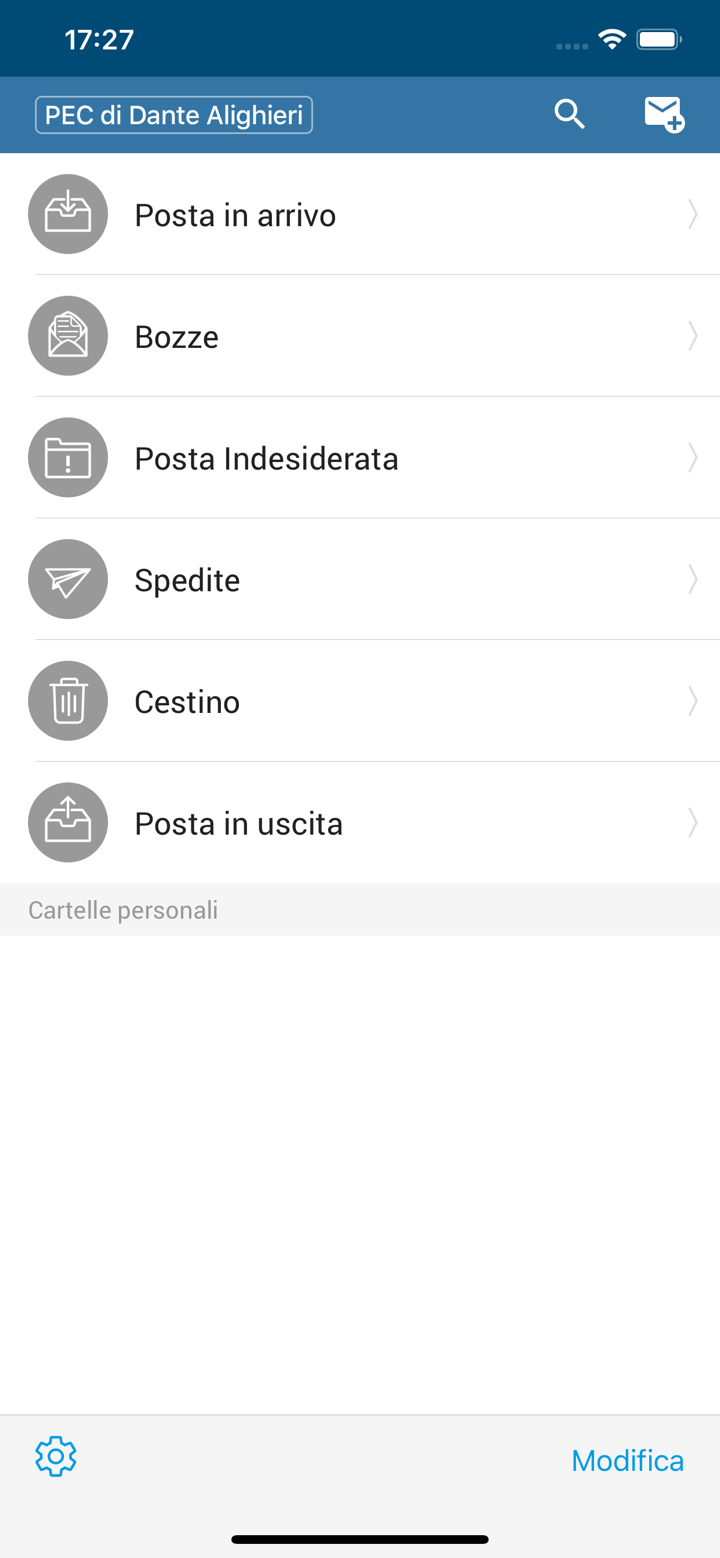This screenshot has height=1558, width=720.
Task: Expand the Cestino folder chevron
Action: click(x=692, y=700)
